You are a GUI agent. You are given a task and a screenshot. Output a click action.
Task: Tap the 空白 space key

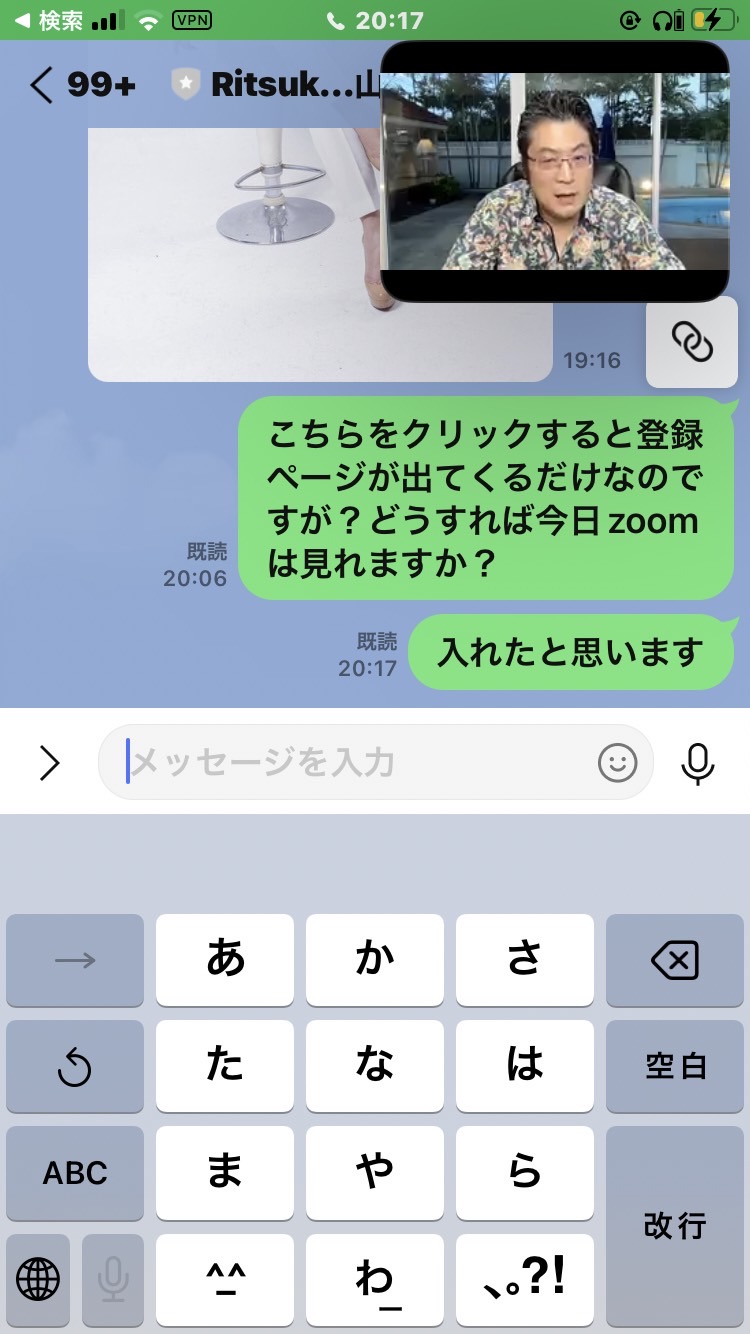tap(675, 1066)
